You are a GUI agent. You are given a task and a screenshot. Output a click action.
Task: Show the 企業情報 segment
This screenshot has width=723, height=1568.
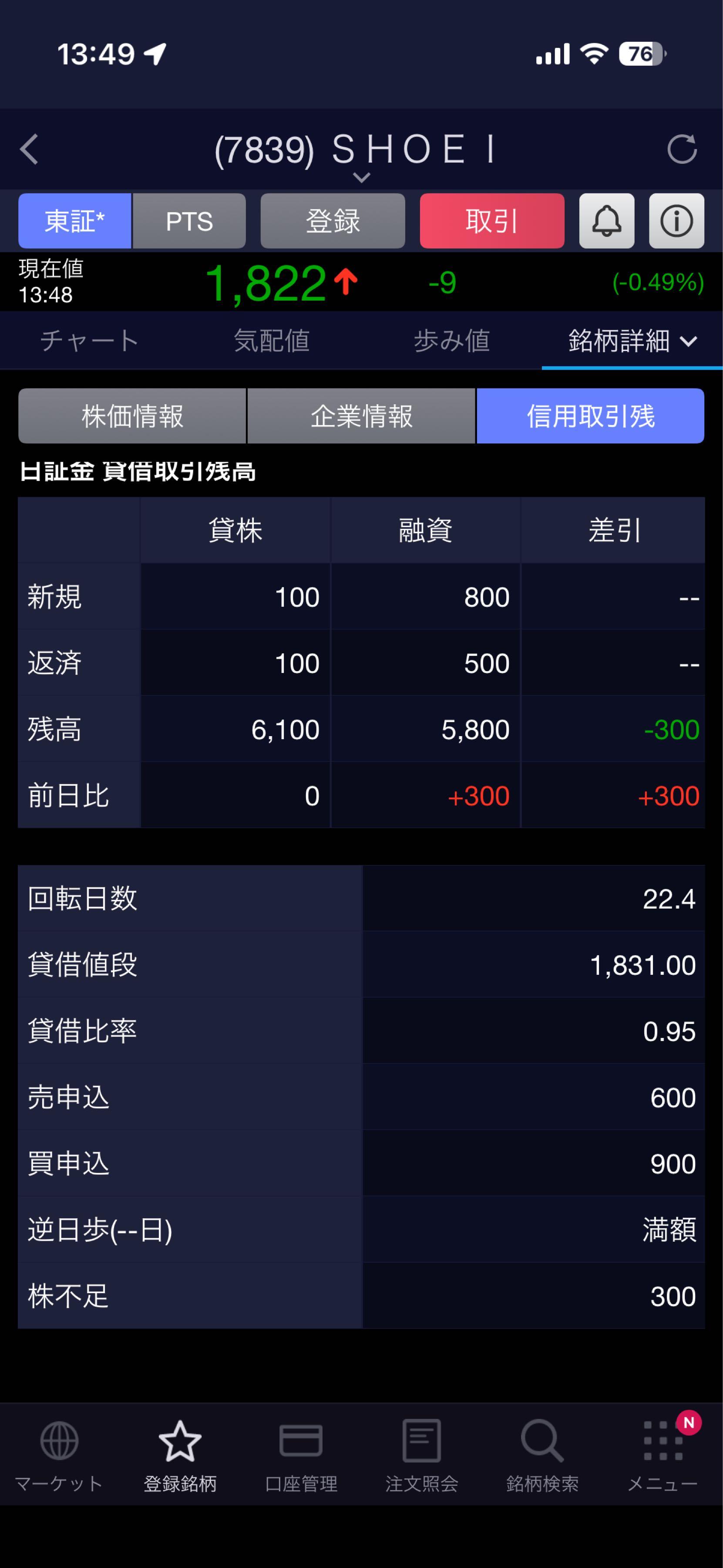pyautogui.click(x=361, y=416)
